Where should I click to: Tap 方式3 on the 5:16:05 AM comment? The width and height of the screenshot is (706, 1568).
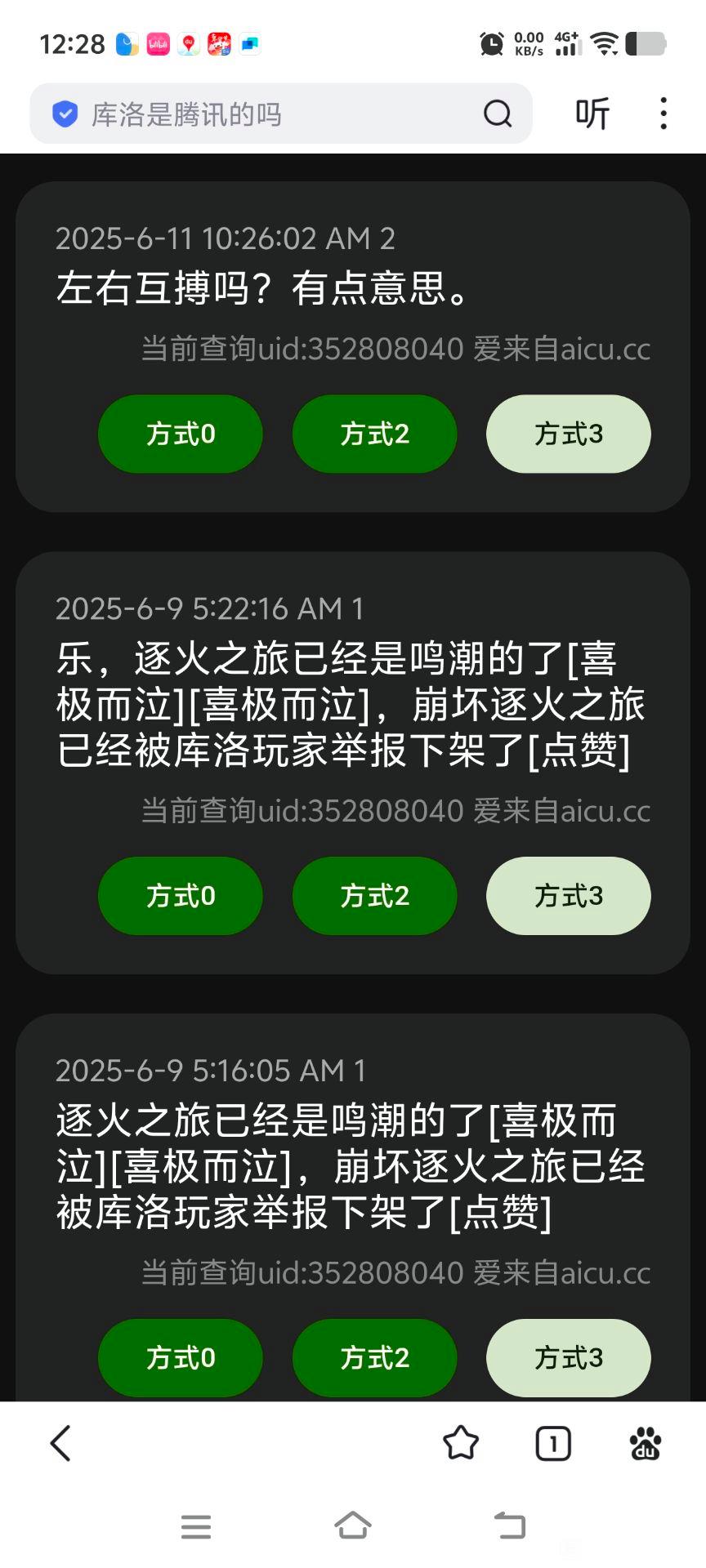[x=569, y=1358]
